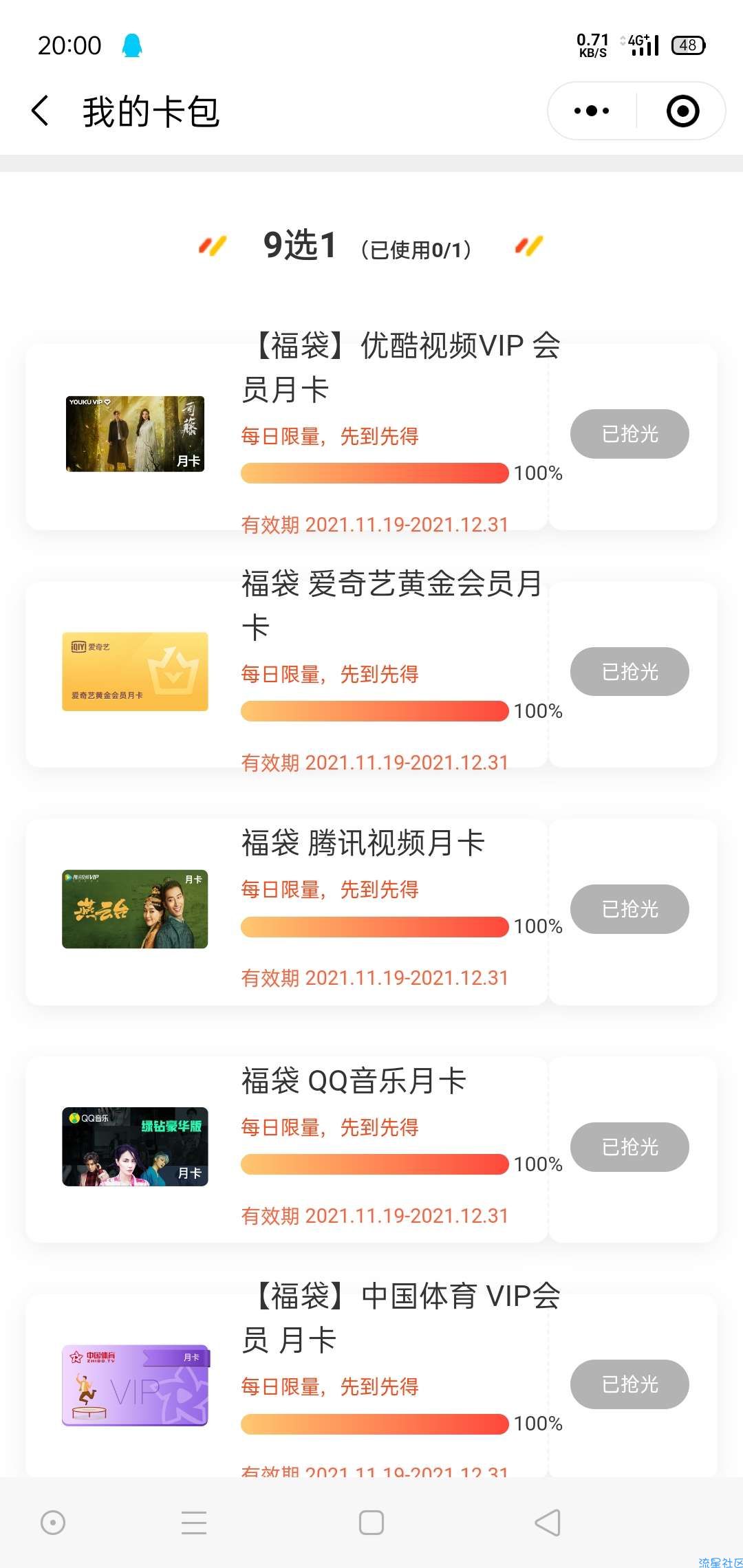743x1568 pixels.
Task: Tap the system back triangle
Action: pyautogui.click(x=548, y=1523)
